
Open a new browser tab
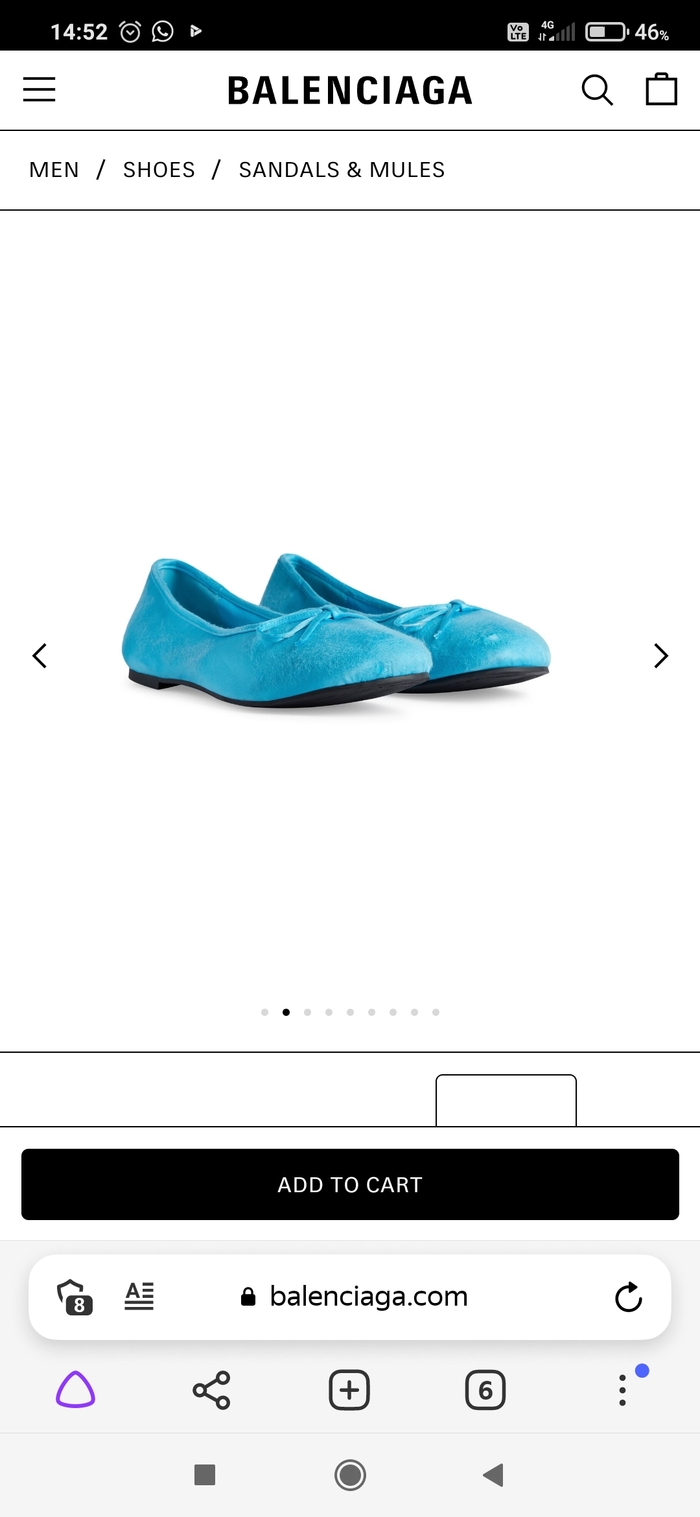tap(349, 1390)
